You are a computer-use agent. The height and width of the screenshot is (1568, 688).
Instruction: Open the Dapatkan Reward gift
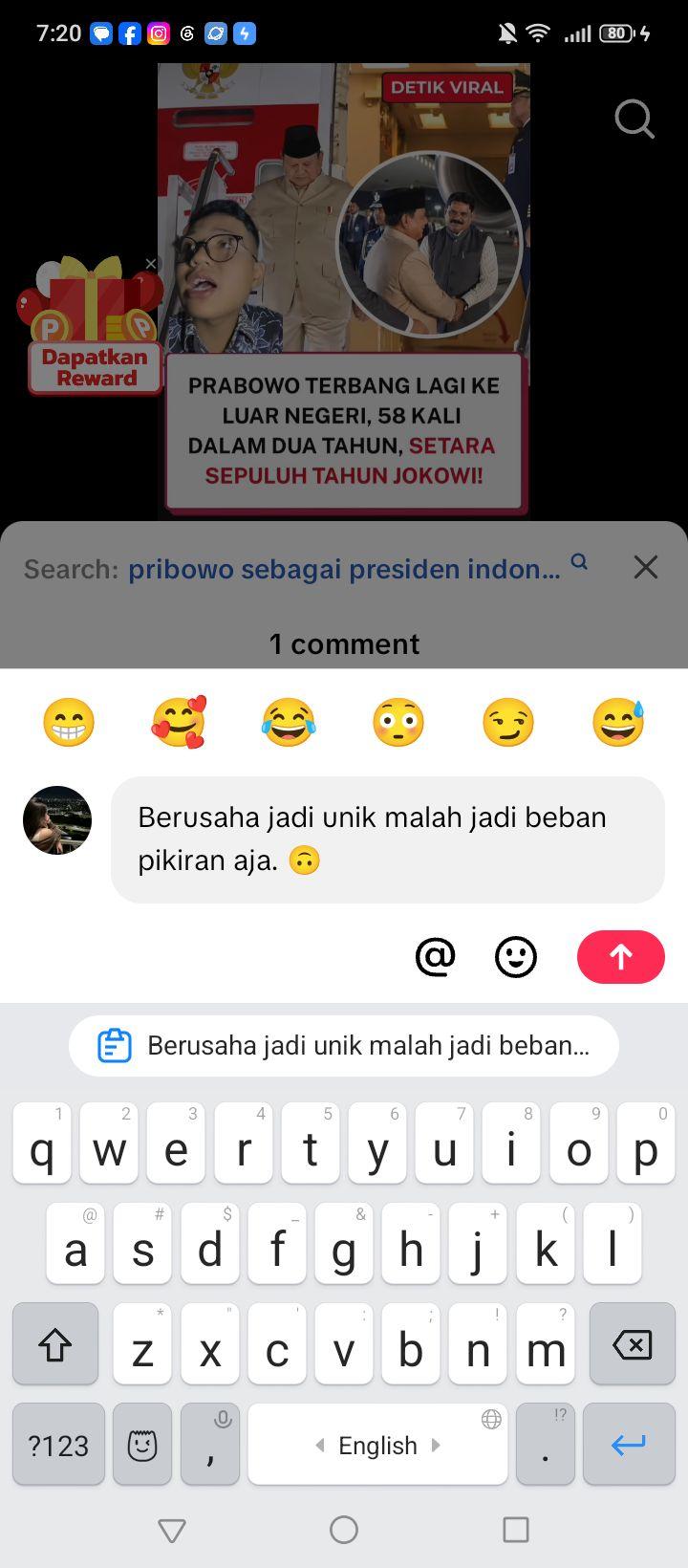tap(89, 325)
